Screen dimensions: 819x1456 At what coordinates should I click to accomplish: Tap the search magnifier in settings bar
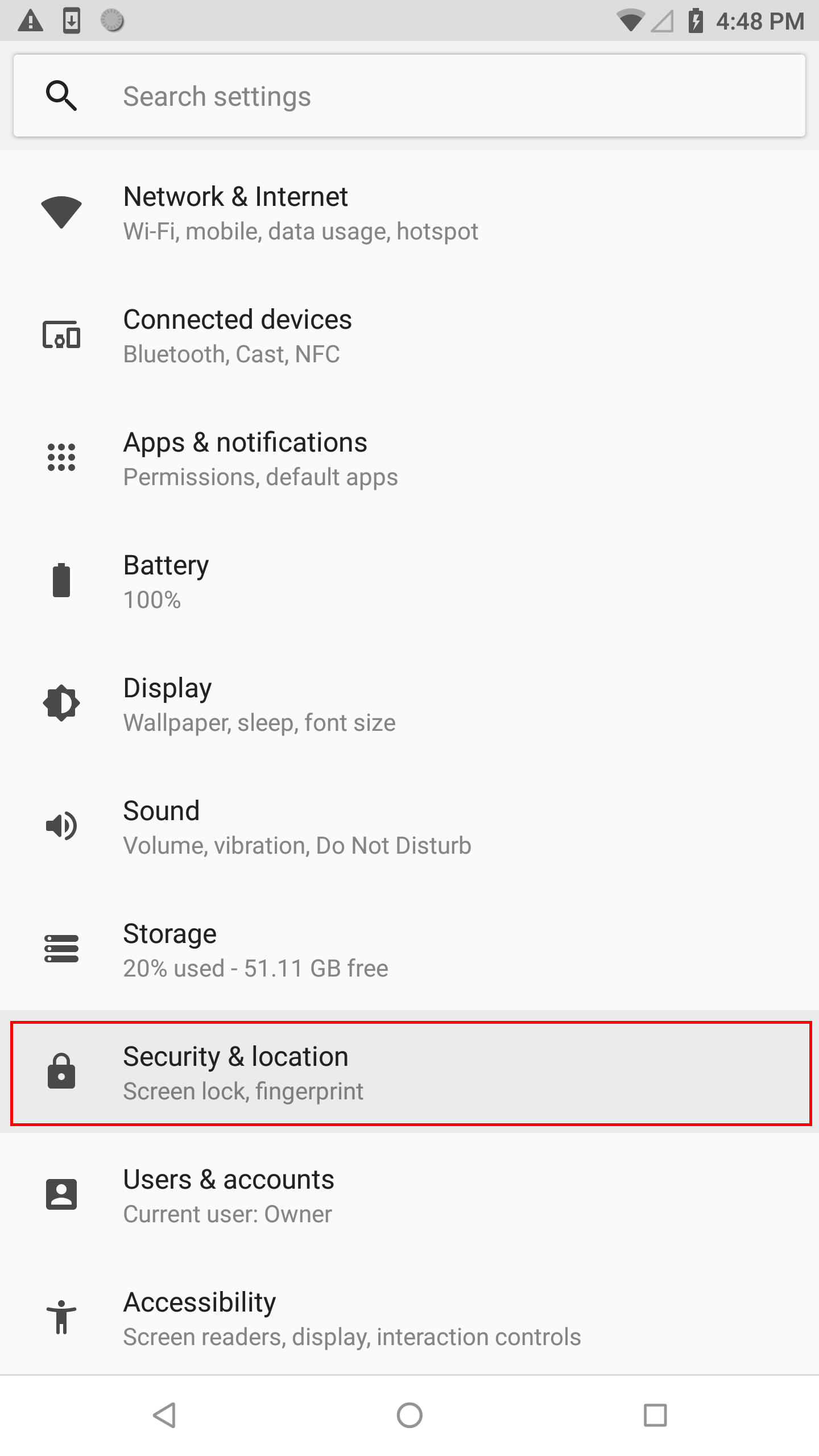[61, 96]
